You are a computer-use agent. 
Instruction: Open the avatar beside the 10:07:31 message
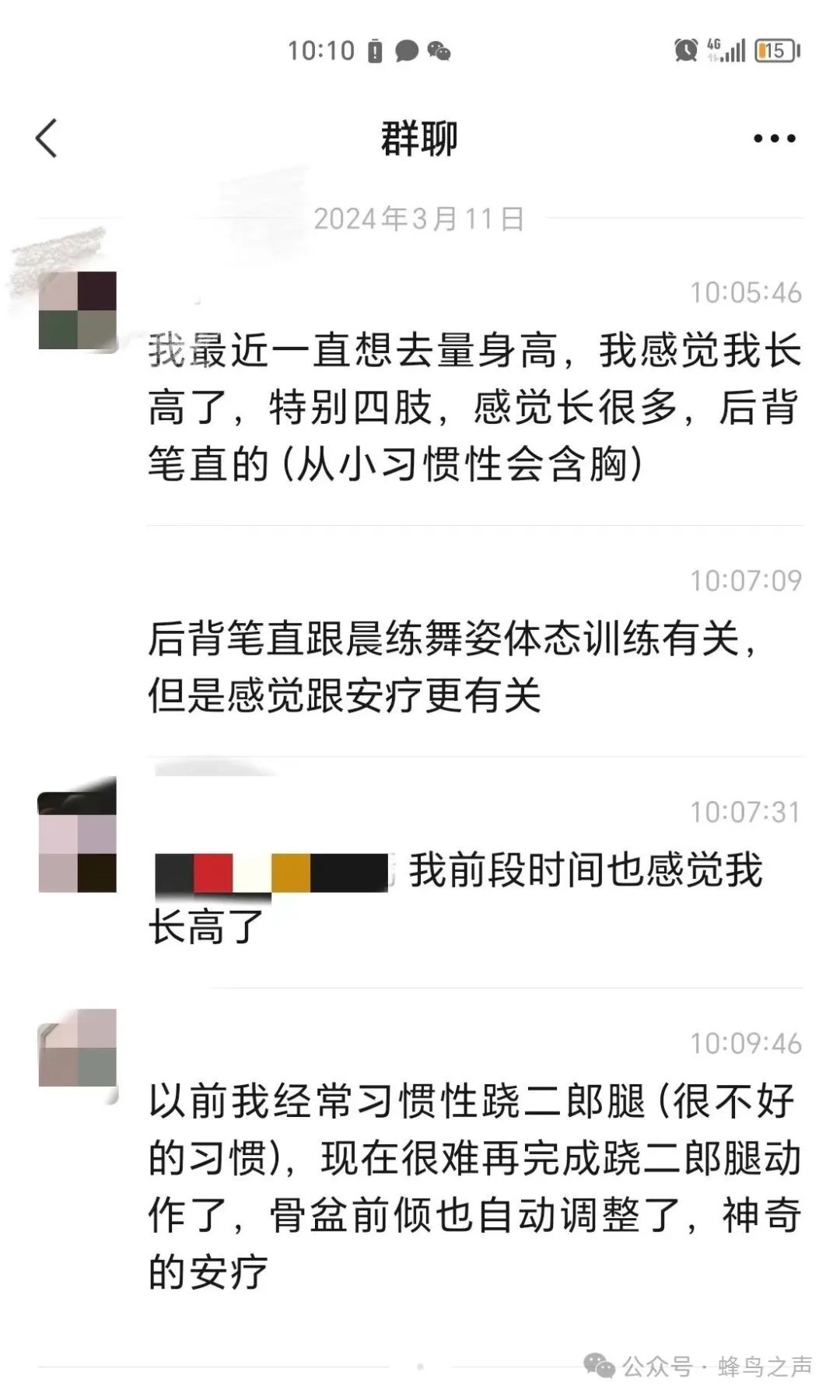pos(78,843)
